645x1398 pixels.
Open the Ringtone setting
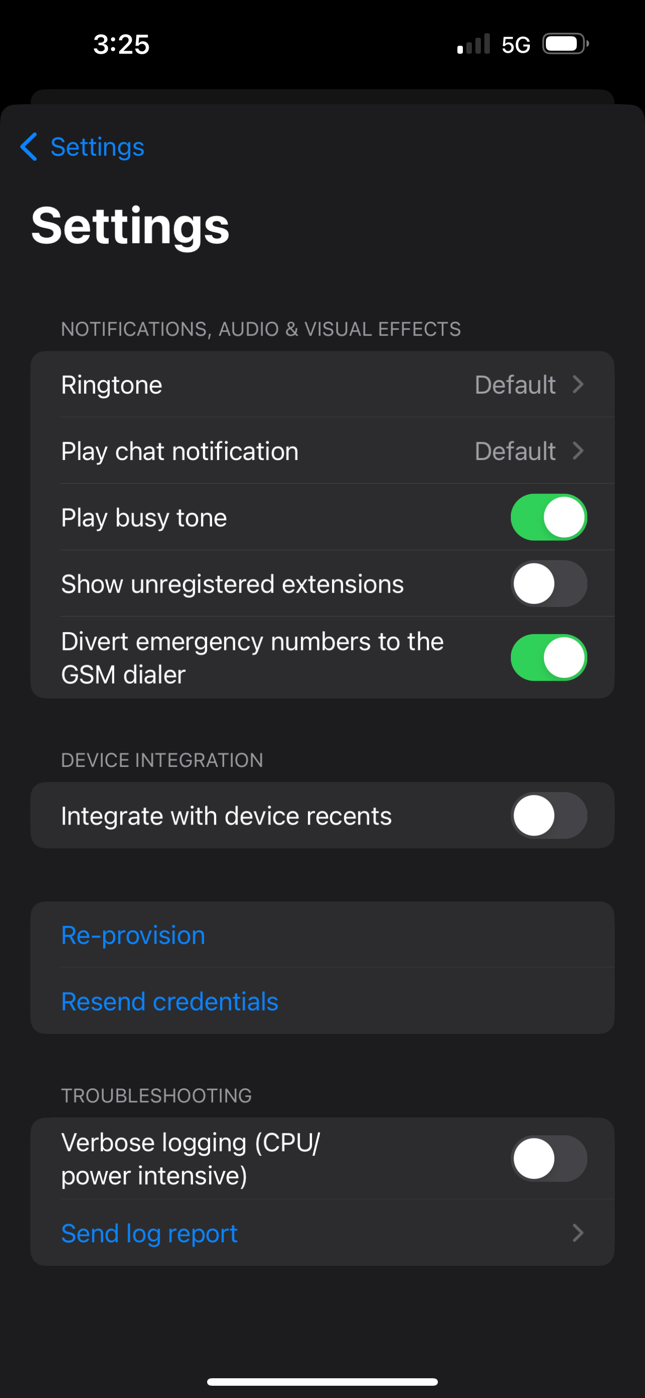(x=322, y=385)
